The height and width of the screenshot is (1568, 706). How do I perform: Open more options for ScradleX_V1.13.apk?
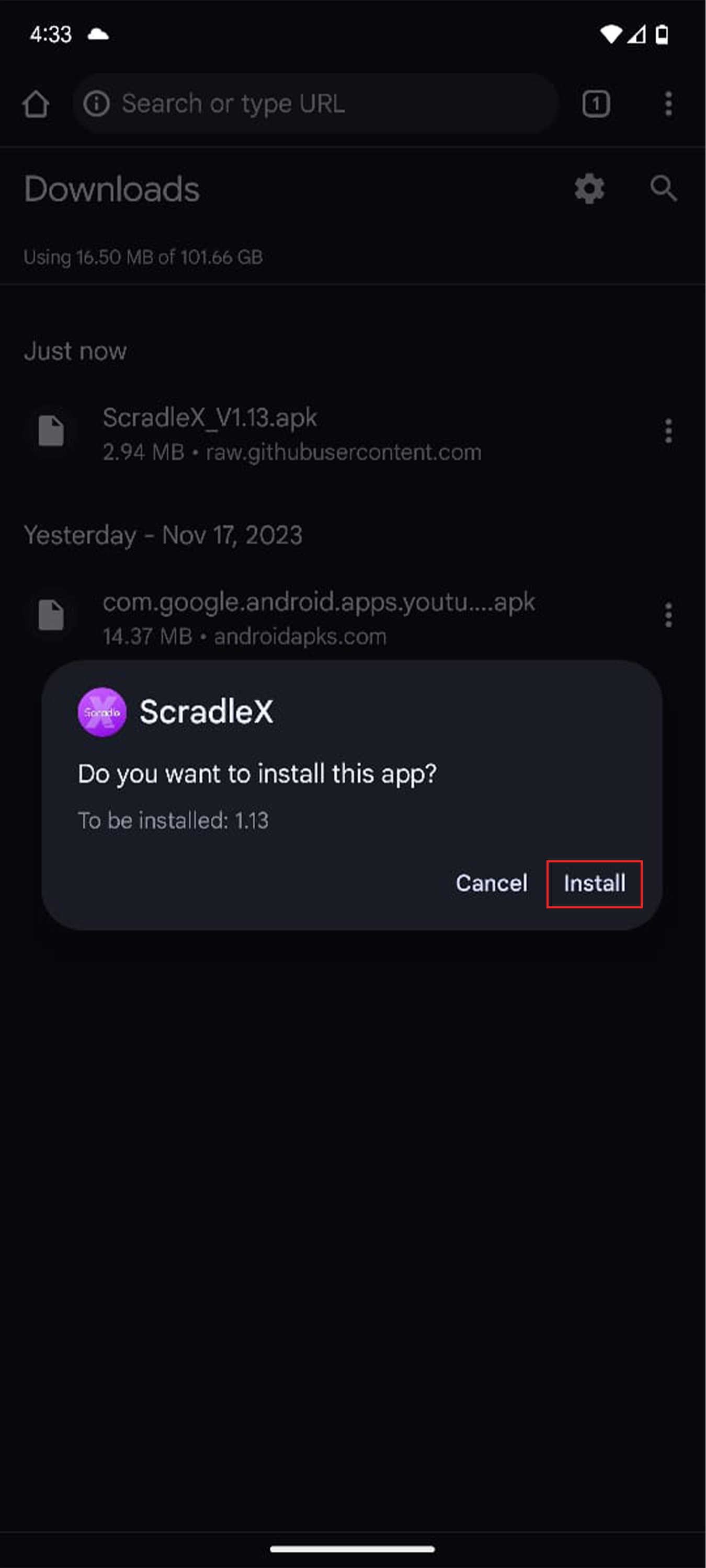[668, 431]
